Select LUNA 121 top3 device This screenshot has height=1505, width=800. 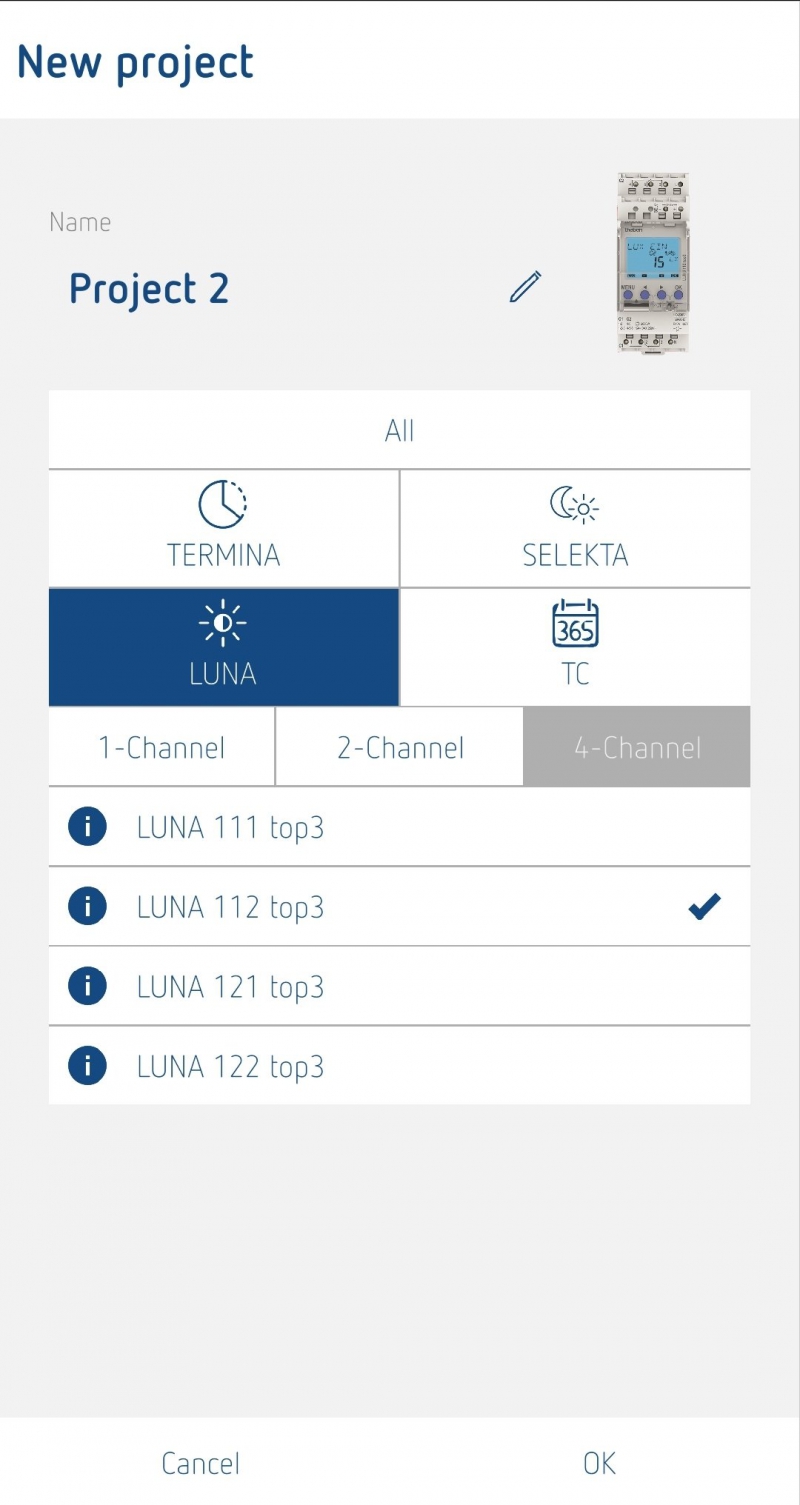tap(399, 986)
